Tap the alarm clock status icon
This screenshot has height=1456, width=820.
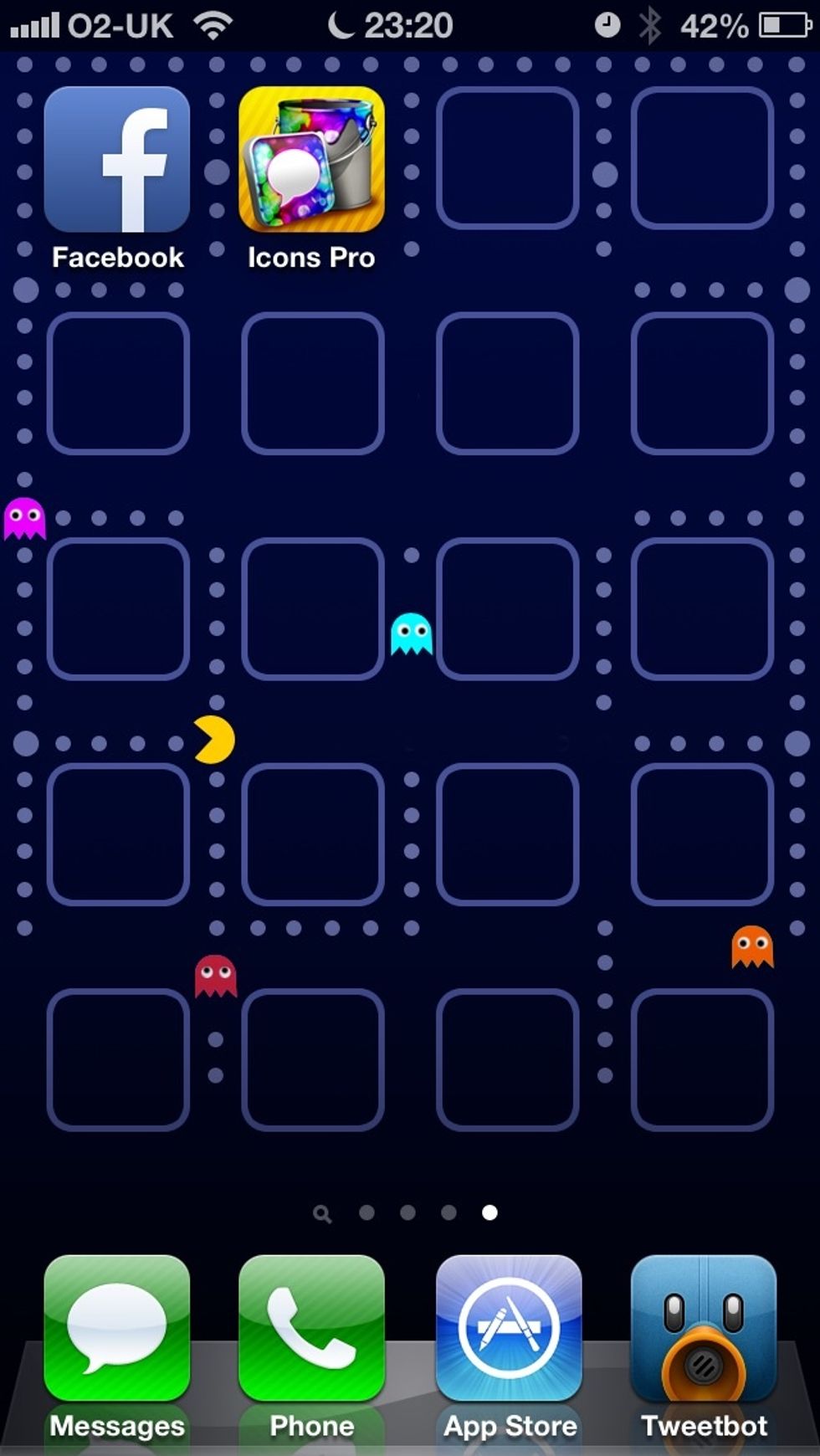[x=608, y=23]
